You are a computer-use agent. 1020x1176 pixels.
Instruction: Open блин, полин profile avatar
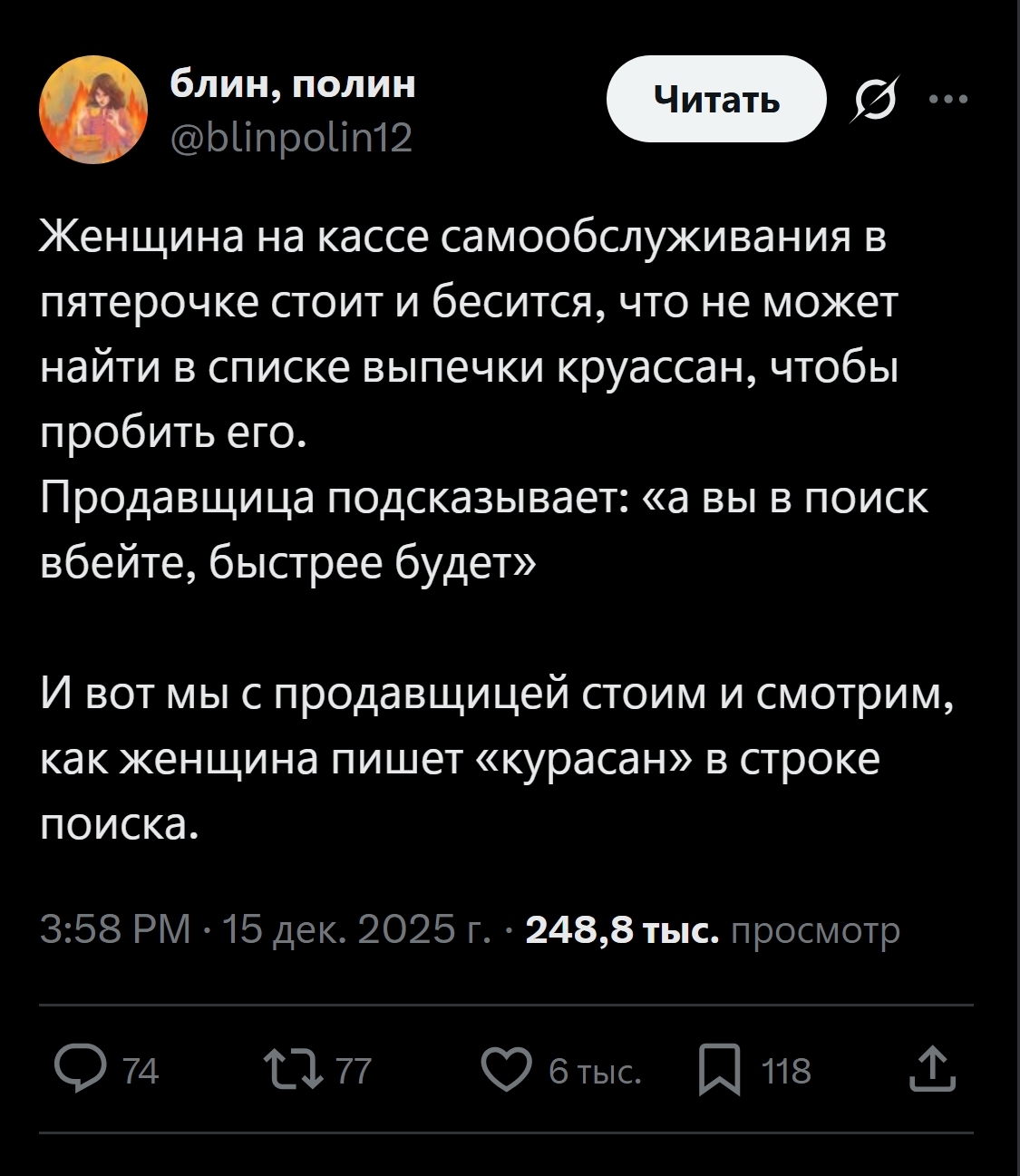(x=93, y=113)
